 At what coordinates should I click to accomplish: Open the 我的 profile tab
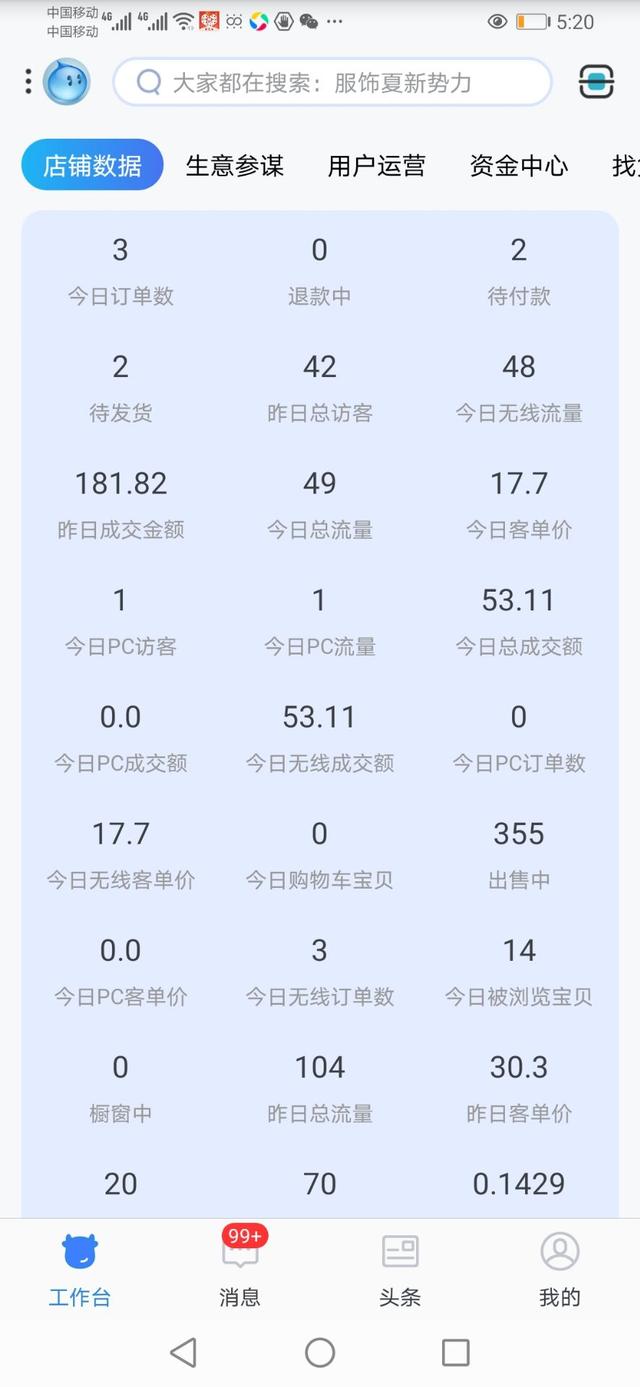click(x=560, y=1270)
